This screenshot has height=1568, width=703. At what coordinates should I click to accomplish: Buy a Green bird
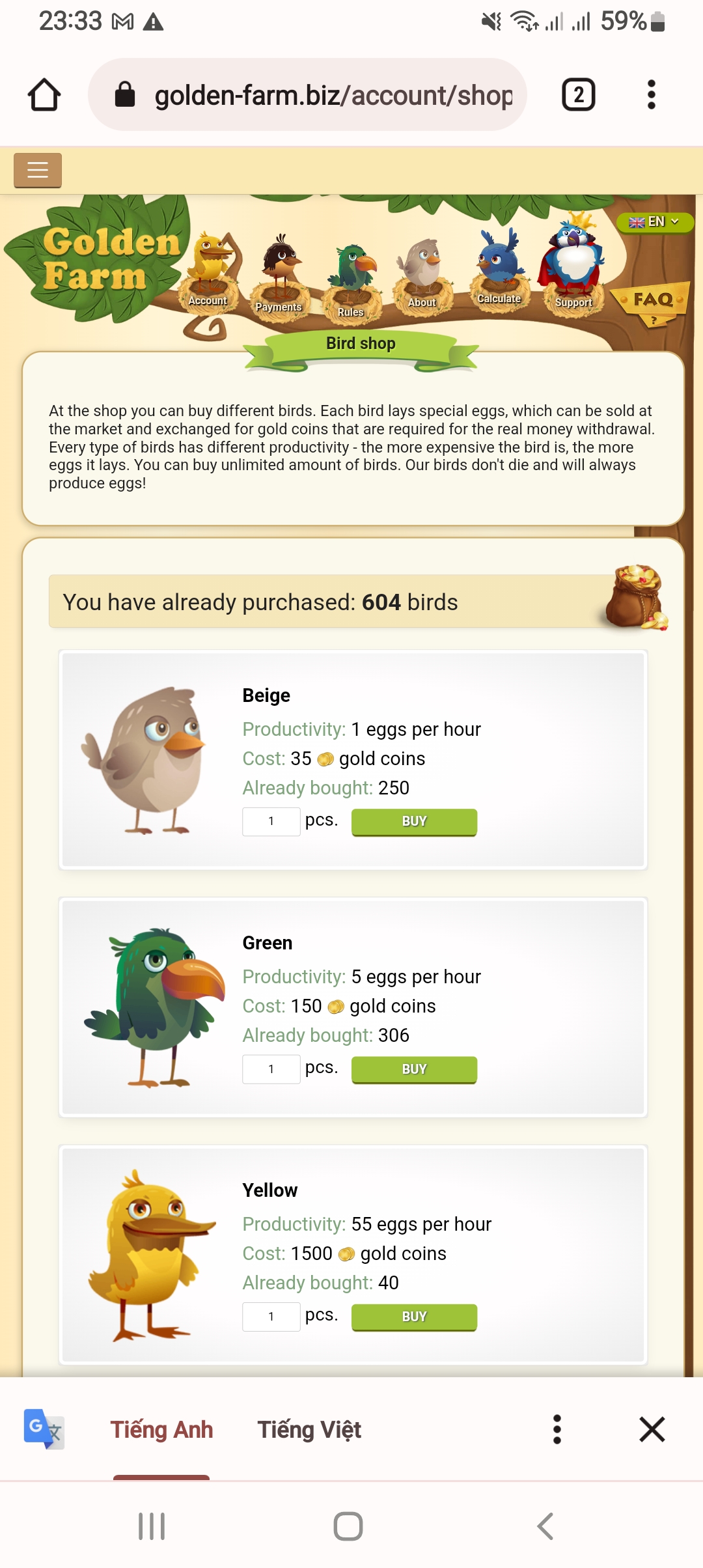(x=414, y=1069)
